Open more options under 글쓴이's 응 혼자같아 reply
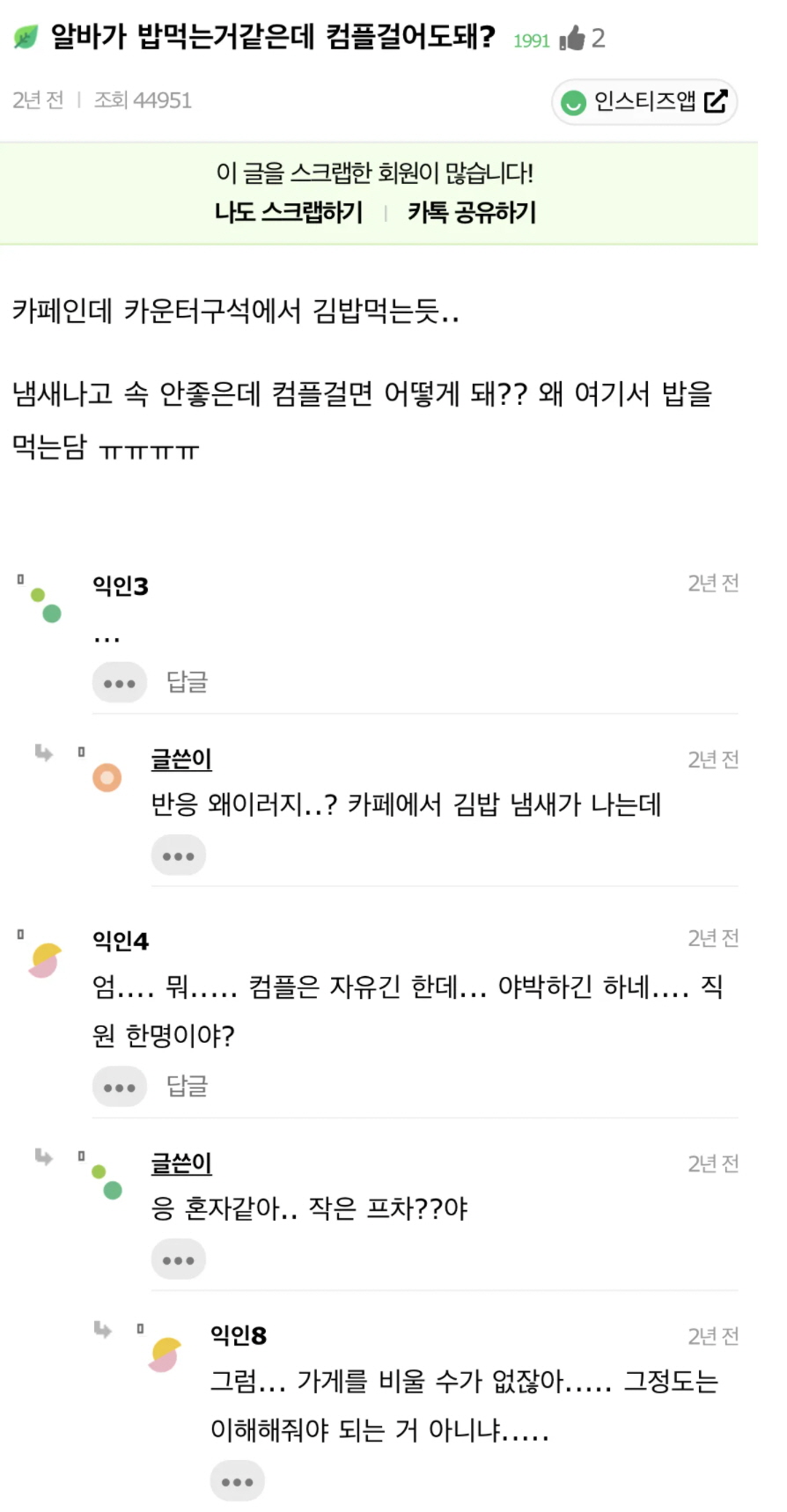The height and width of the screenshot is (1512, 787). click(x=178, y=1259)
